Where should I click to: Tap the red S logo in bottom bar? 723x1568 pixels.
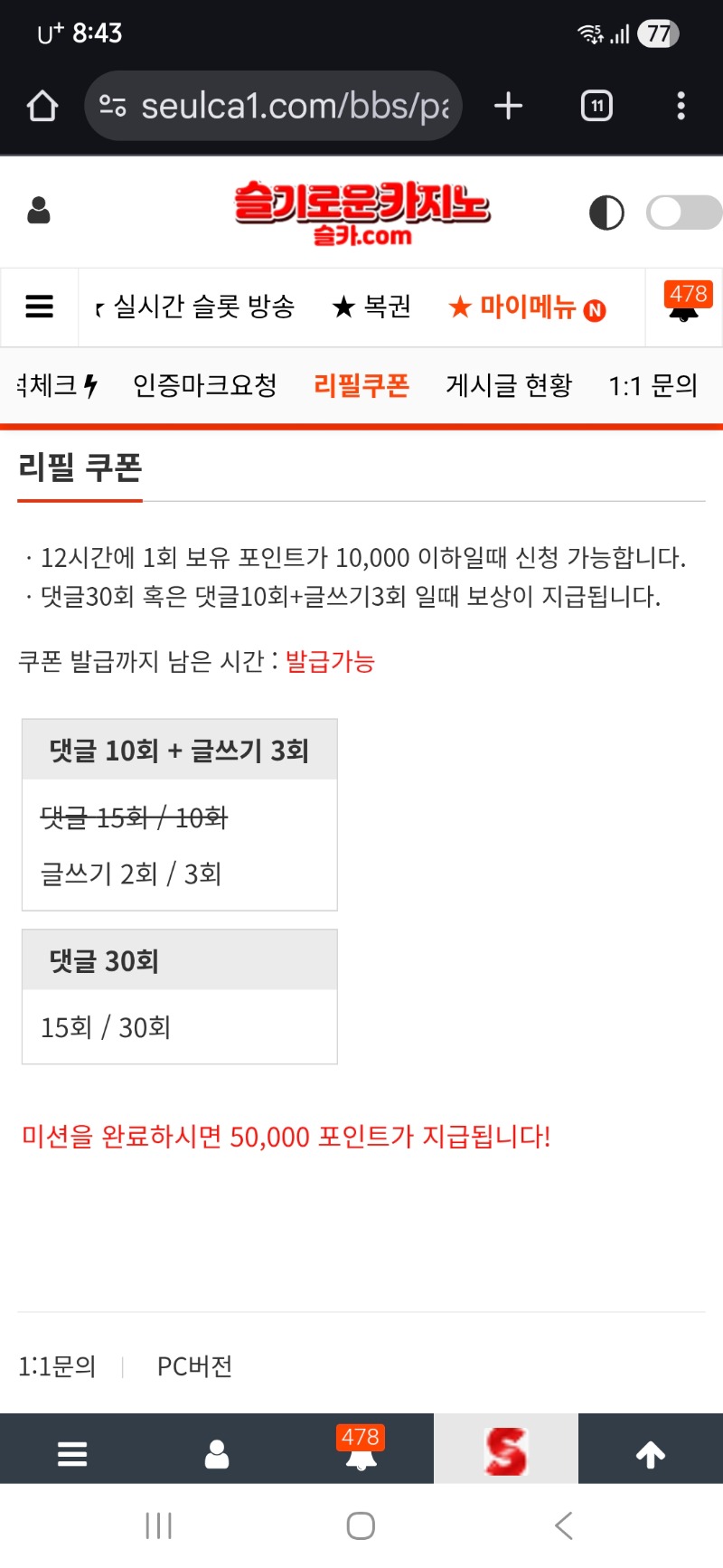pos(506,1450)
